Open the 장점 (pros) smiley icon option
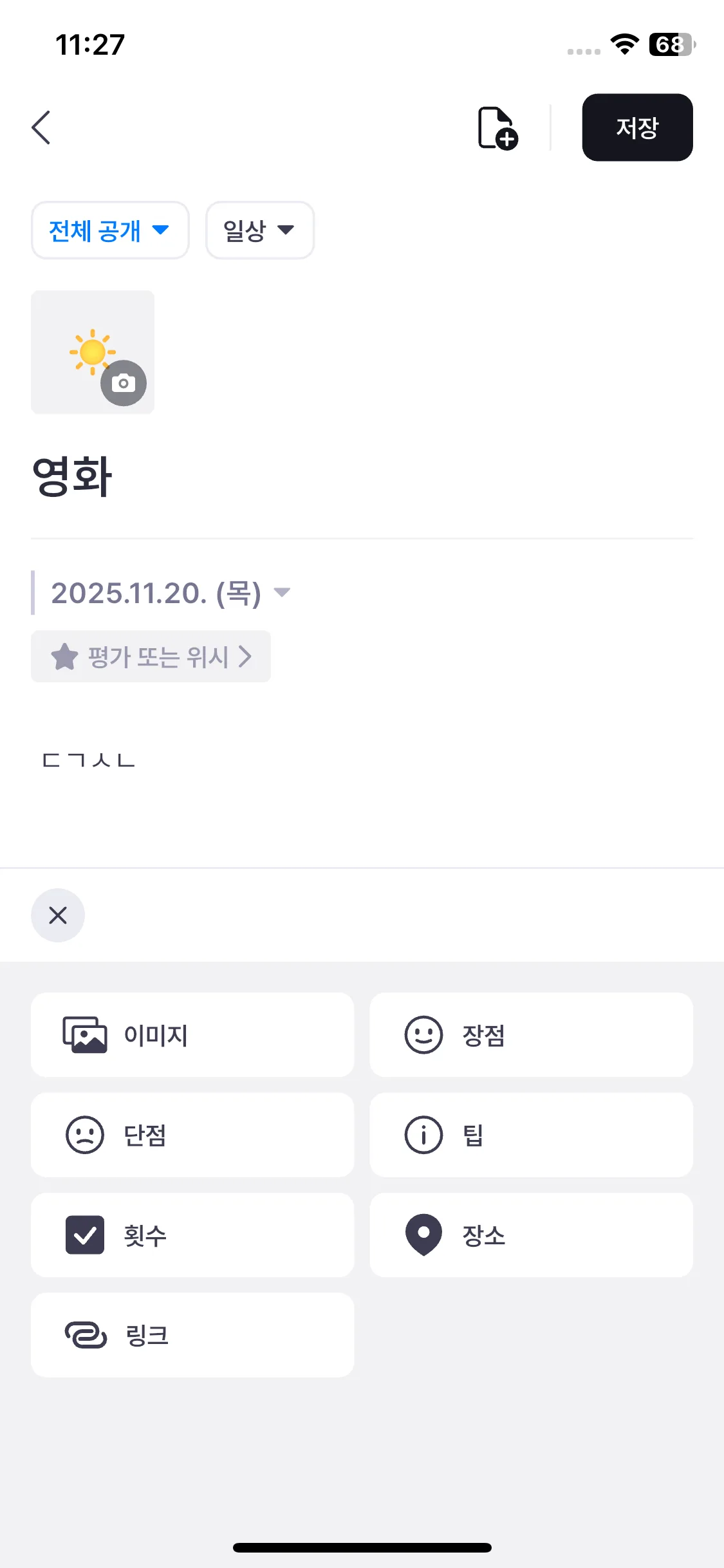The width and height of the screenshot is (724, 1568). click(424, 1034)
